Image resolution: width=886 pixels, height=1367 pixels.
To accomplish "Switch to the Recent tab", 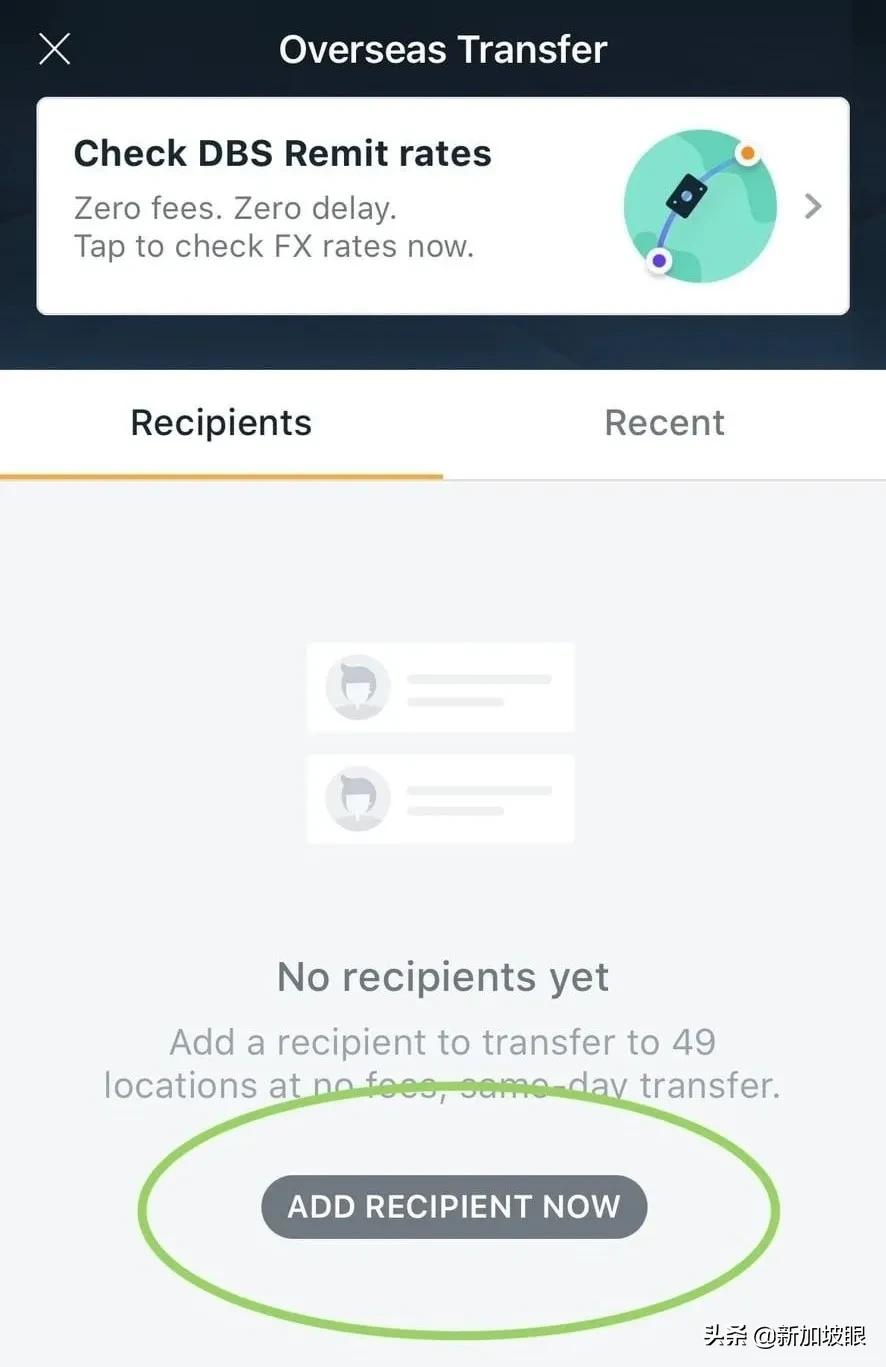I will click(x=664, y=423).
